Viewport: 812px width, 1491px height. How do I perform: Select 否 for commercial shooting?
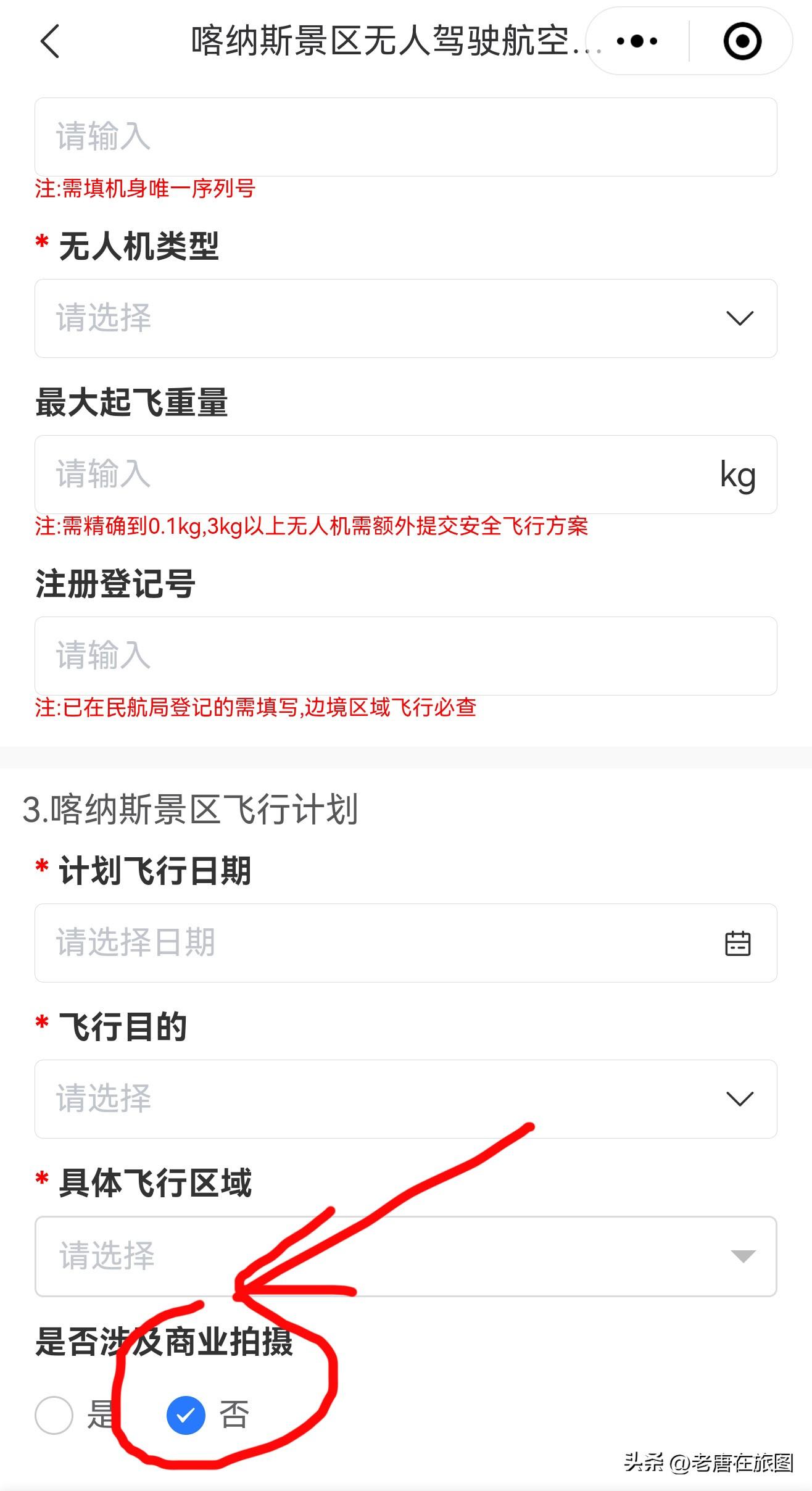tap(186, 1414)
